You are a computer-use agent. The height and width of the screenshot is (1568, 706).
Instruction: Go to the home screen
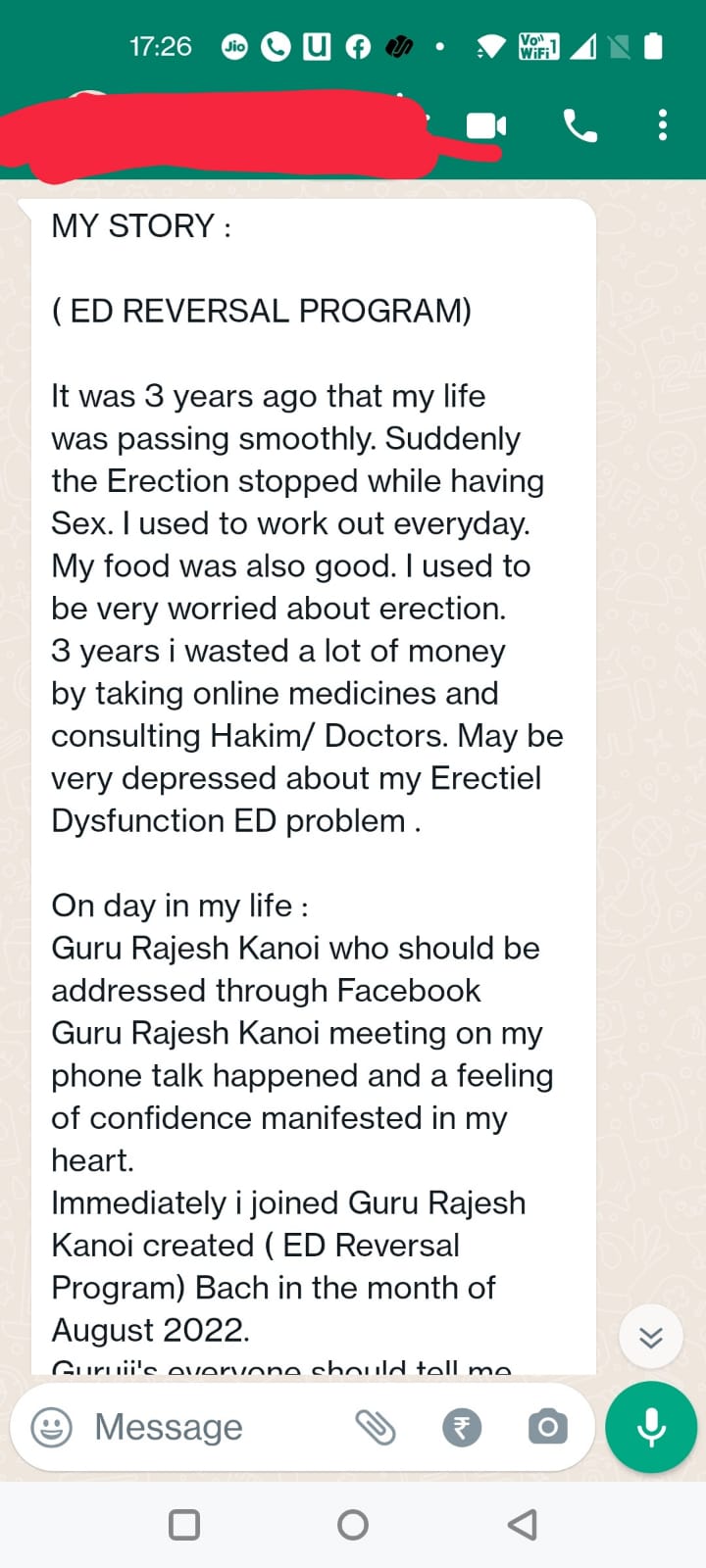(353, 1524)
